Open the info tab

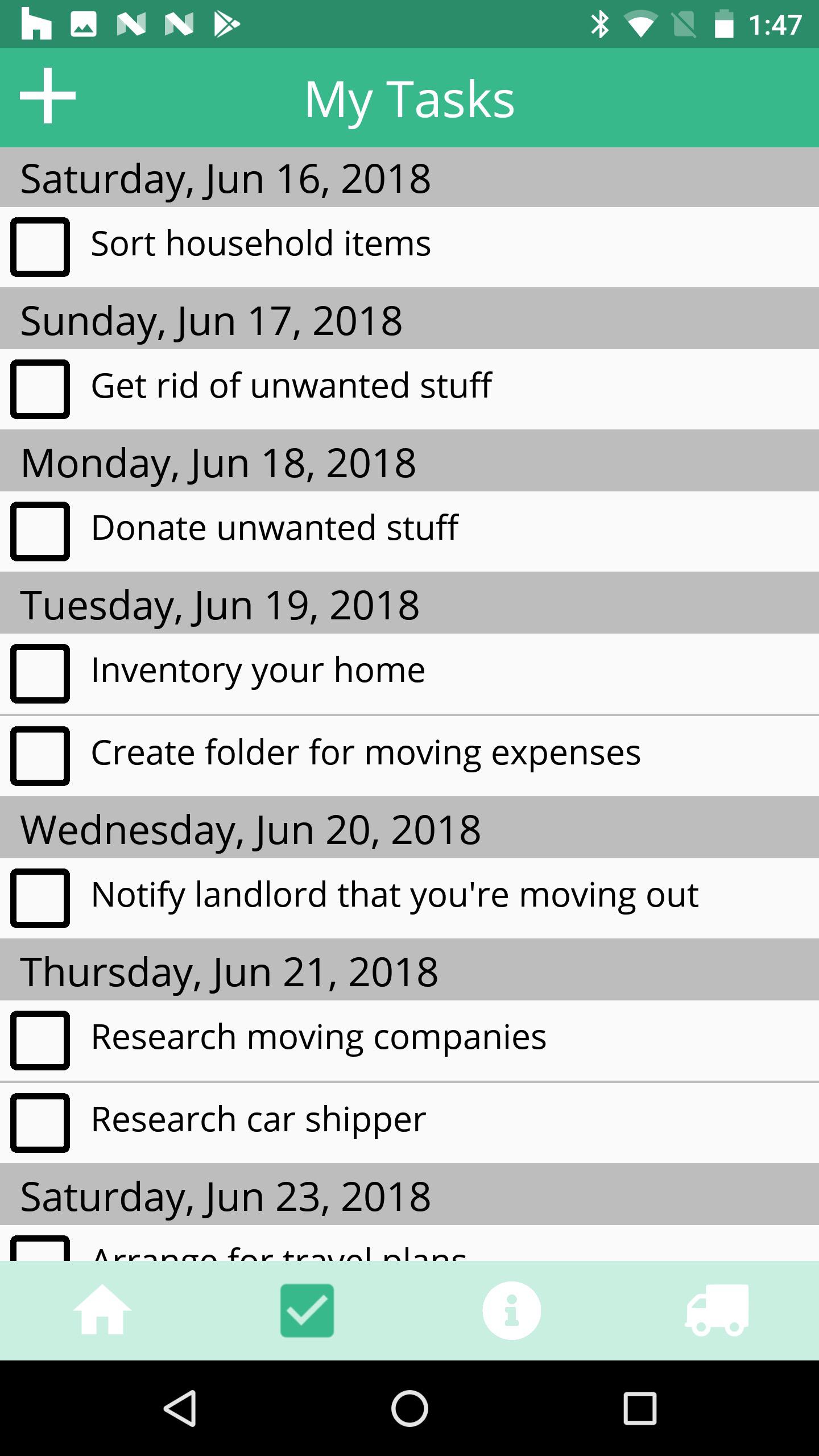[512, 1310]
